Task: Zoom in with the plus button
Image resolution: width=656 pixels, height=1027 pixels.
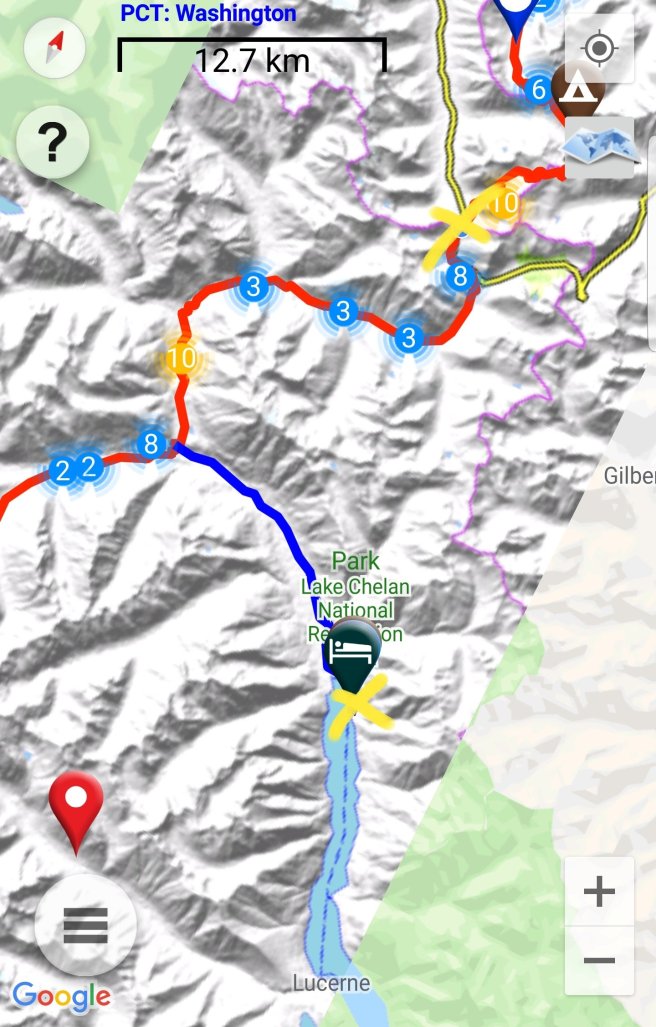Action: [x=599, y=891]
